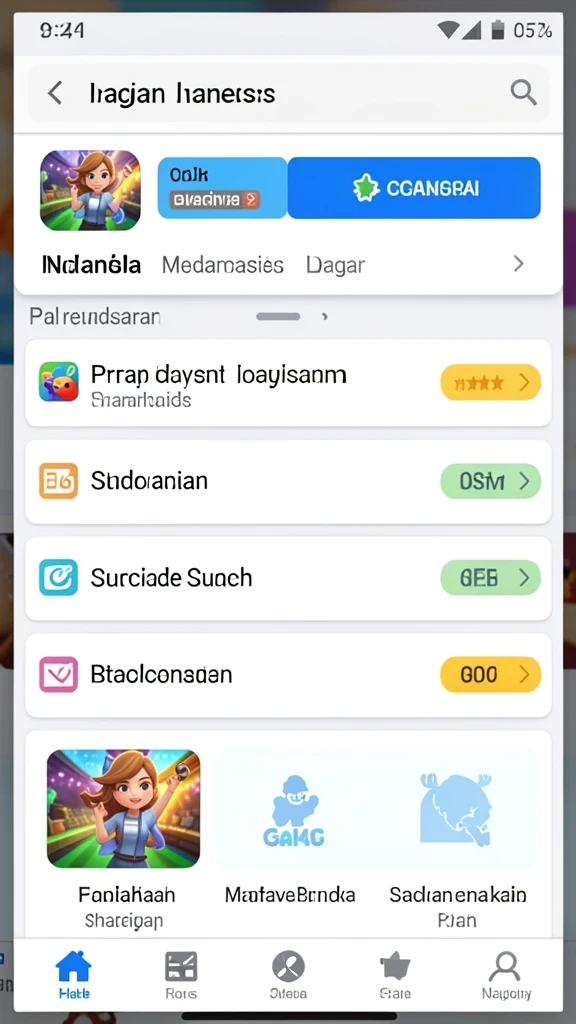Go to the Hatle home tab

click(x=74, y=976)
